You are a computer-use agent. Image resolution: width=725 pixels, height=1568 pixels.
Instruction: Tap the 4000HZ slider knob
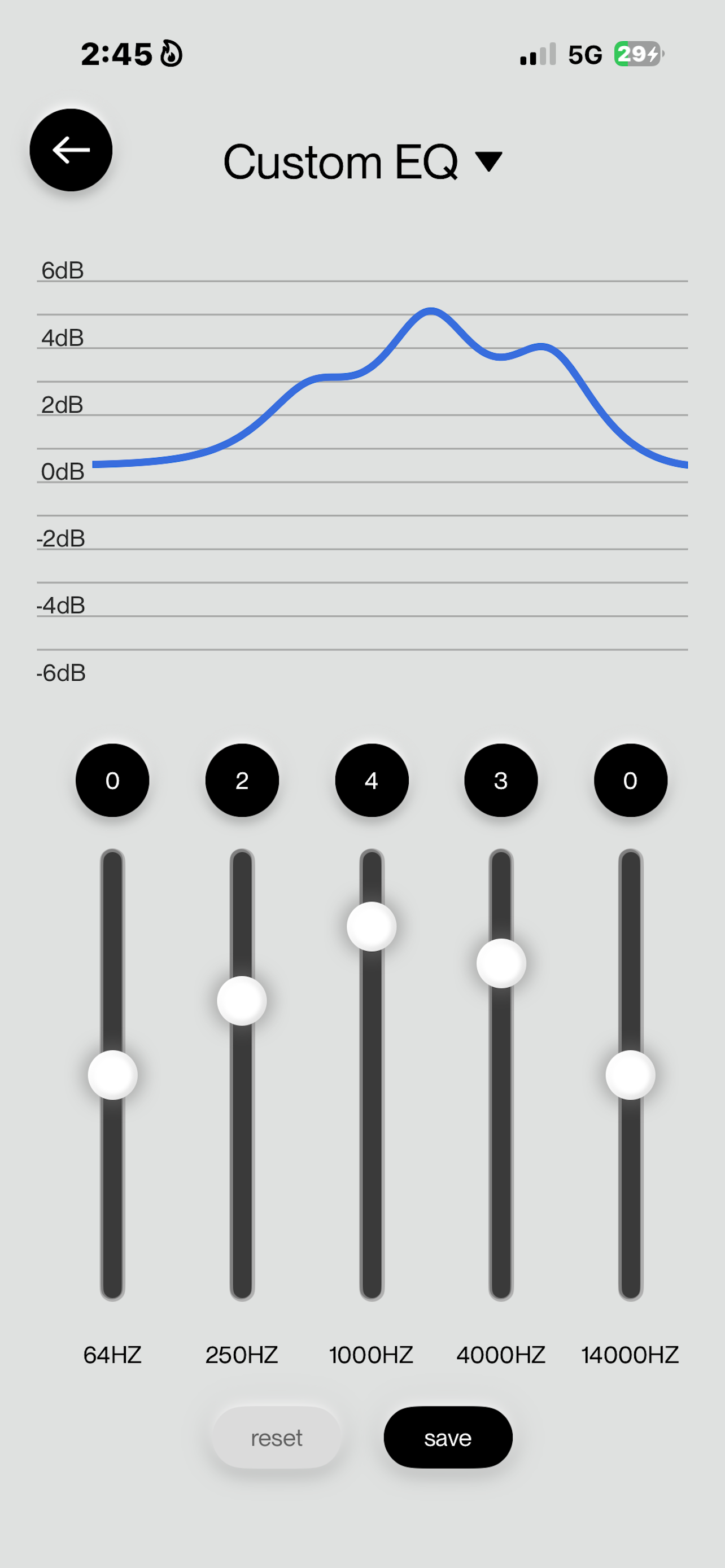pos(501,963)
